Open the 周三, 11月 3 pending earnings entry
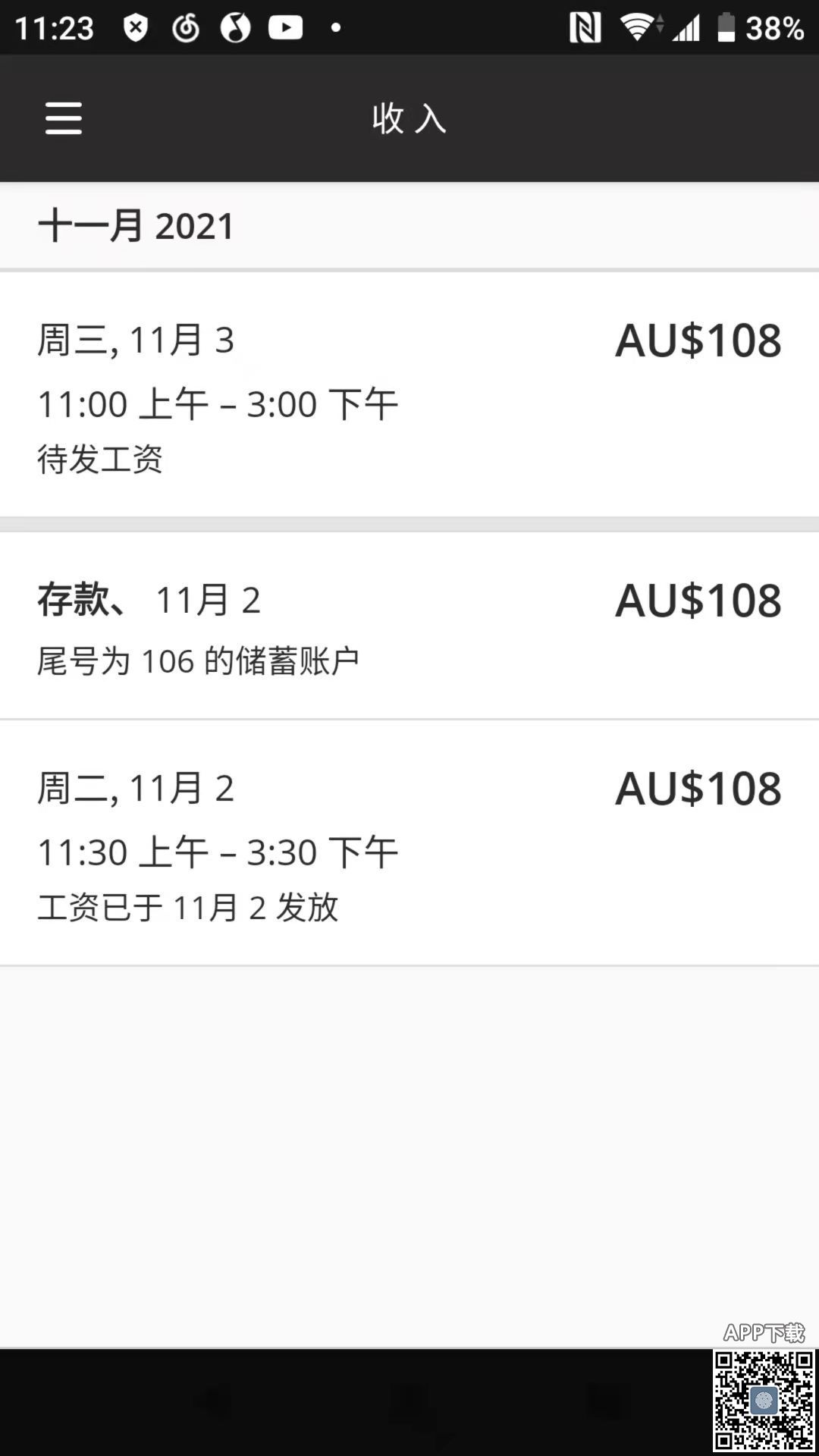Image resolution: width=819 pixels, height=1456 pixels. [x=409, y=396]
